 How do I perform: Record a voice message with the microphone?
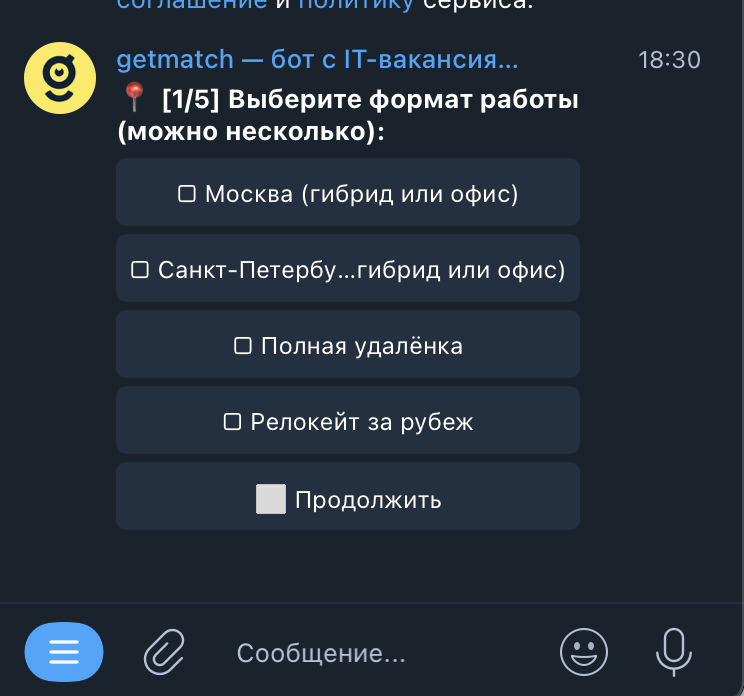(x=673, y=653)
